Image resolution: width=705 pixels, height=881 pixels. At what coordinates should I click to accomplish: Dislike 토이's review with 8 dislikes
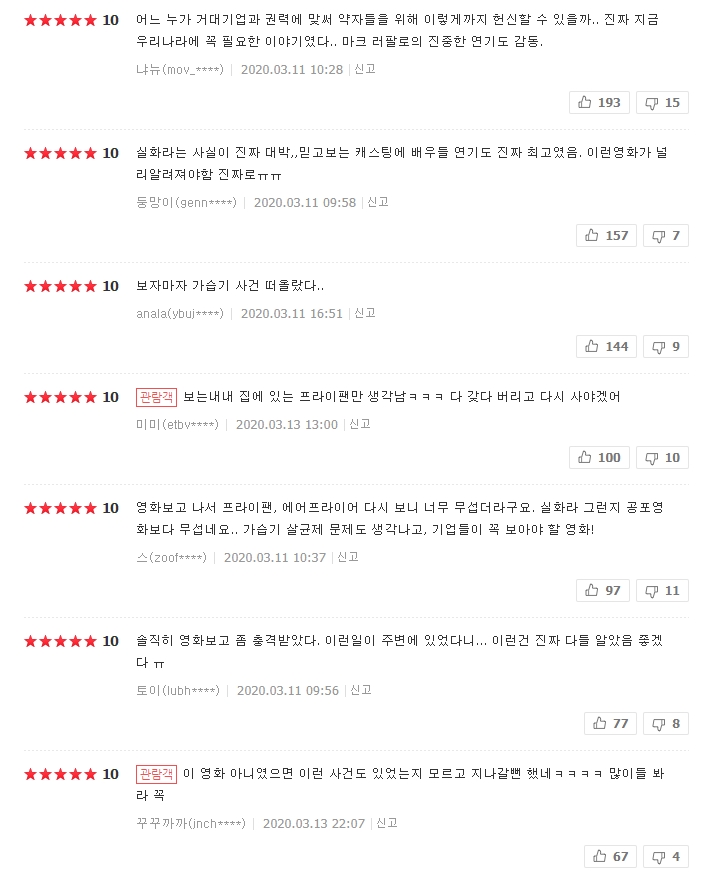[x=665, y=723]
